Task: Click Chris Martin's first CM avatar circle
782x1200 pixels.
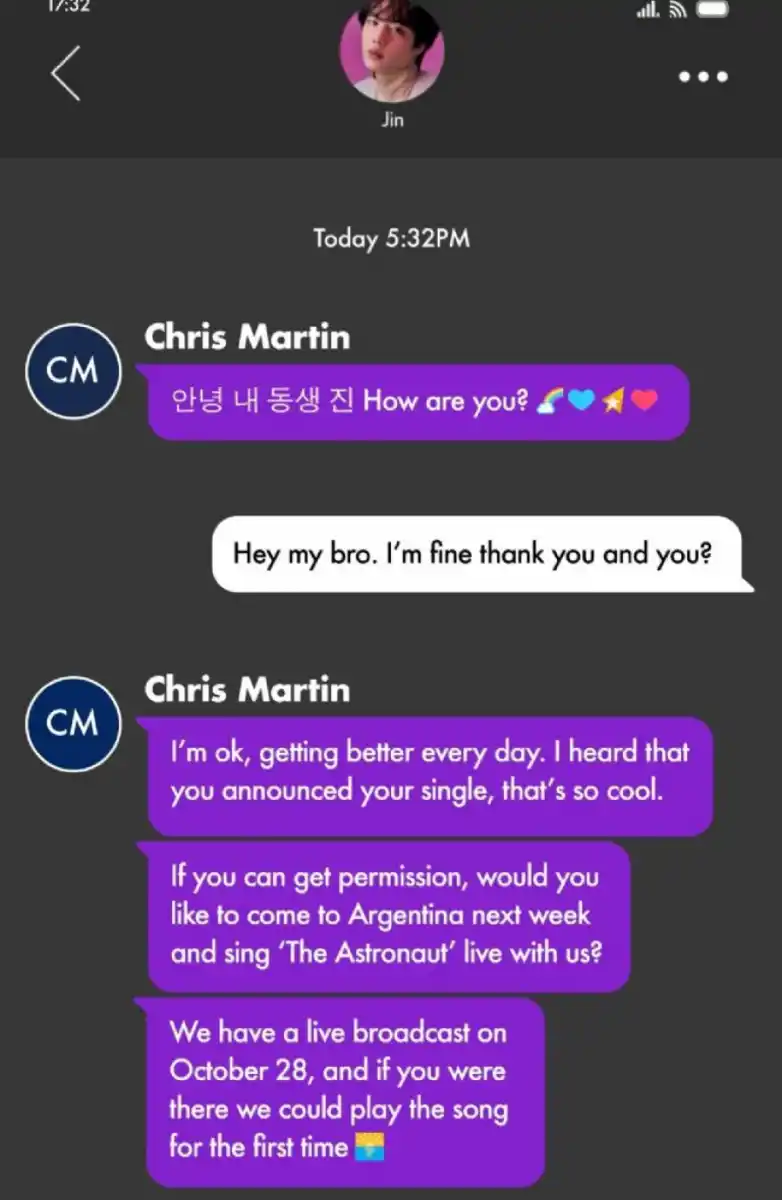Action: point(73,370)
